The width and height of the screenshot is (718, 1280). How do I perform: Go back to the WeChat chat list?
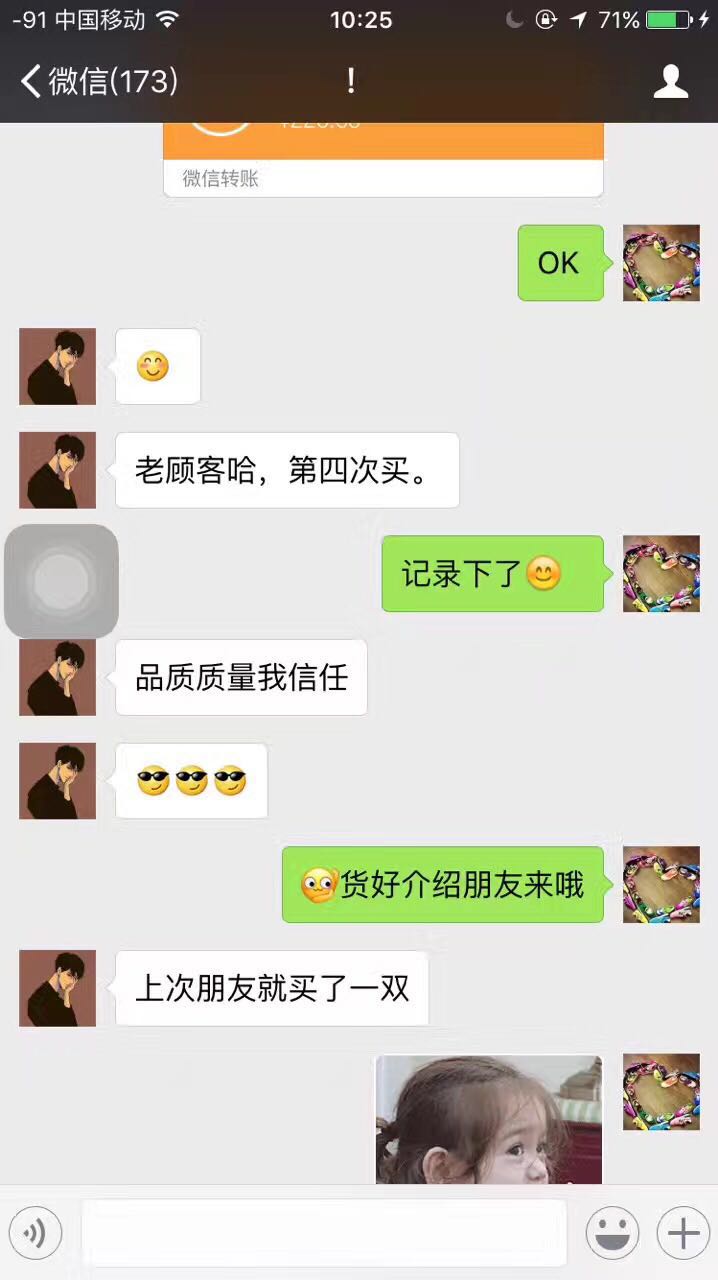(x=98, y=81)
